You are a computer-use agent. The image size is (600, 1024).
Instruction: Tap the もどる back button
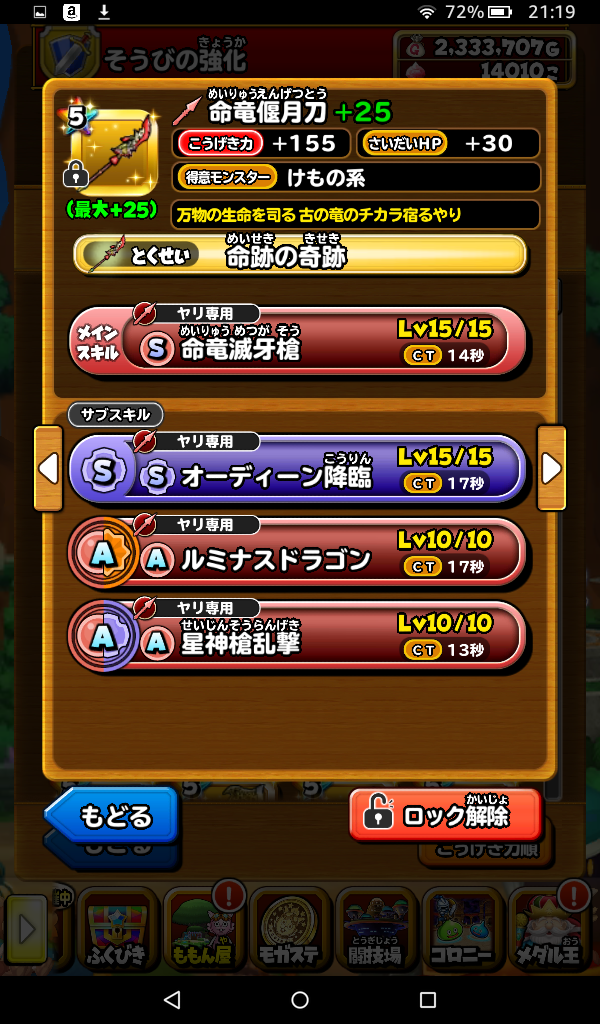pyautogui.click(x=112, y=814)
